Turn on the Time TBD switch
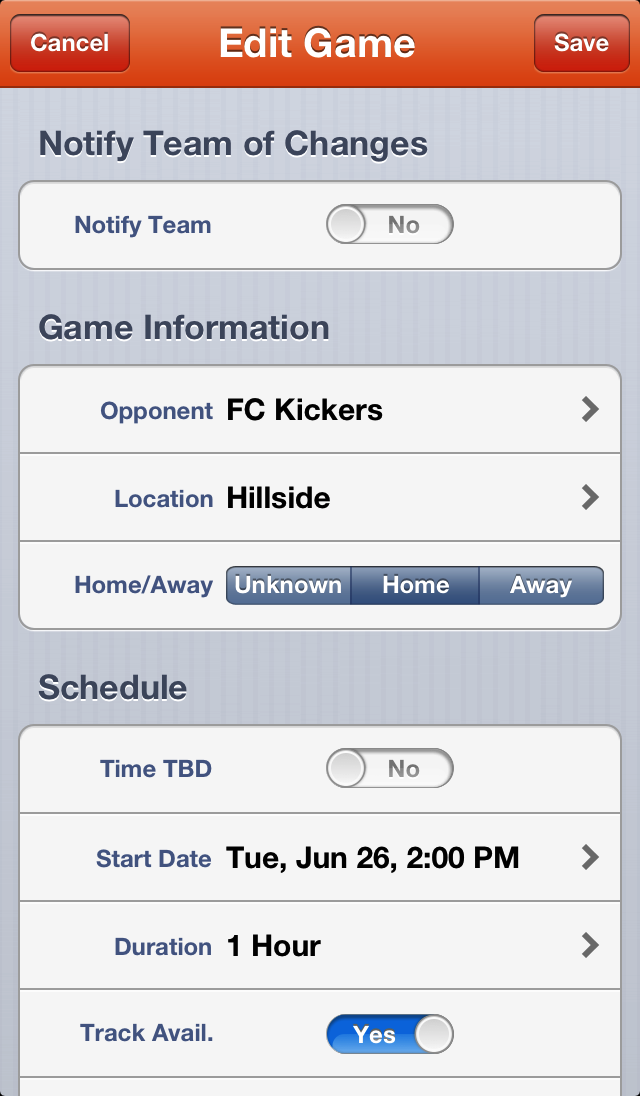The height and width of the screenshot is (1096, 640). [x=389, y=769]
